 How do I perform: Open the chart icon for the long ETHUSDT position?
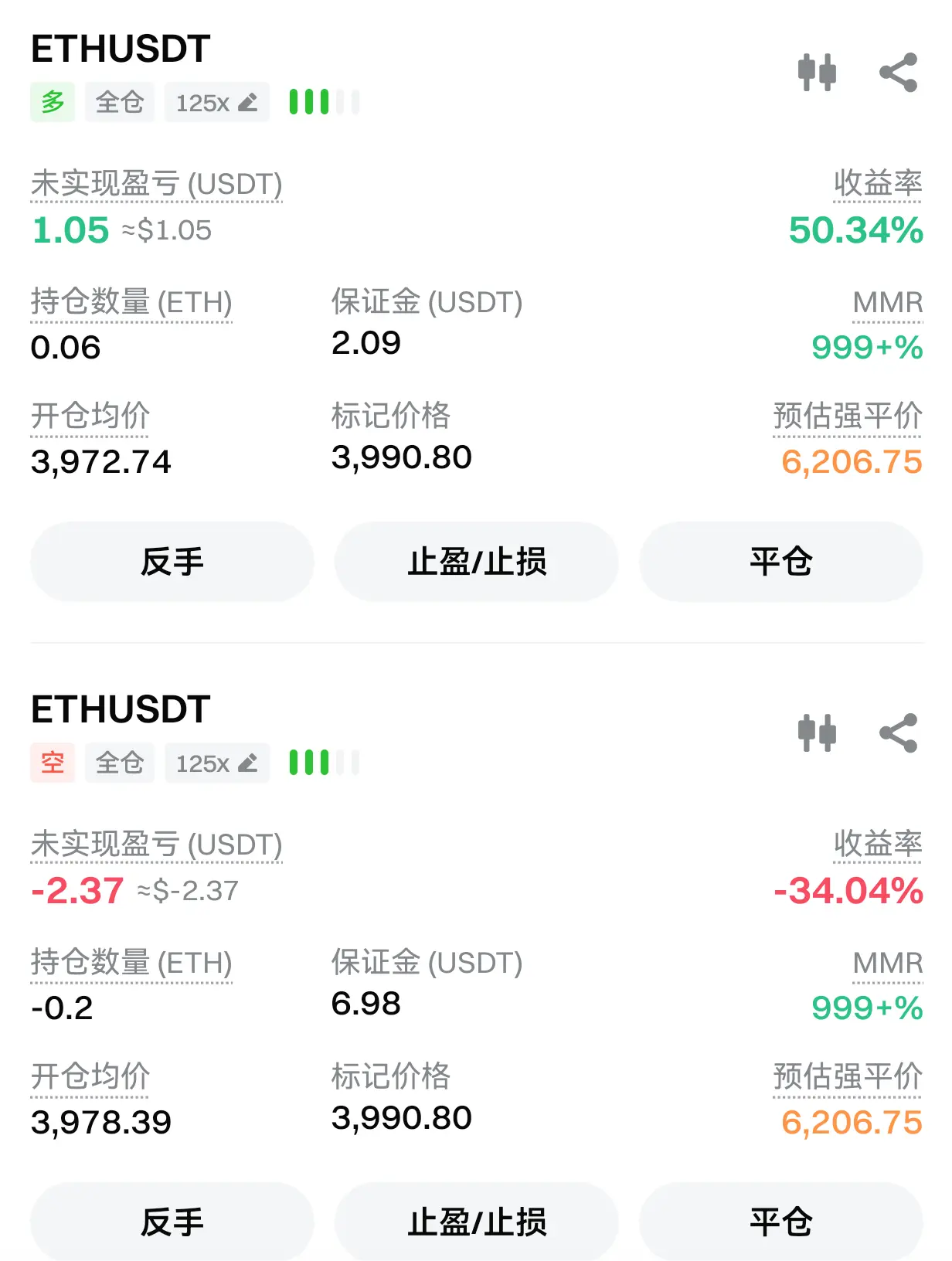[x=817, y=73]
